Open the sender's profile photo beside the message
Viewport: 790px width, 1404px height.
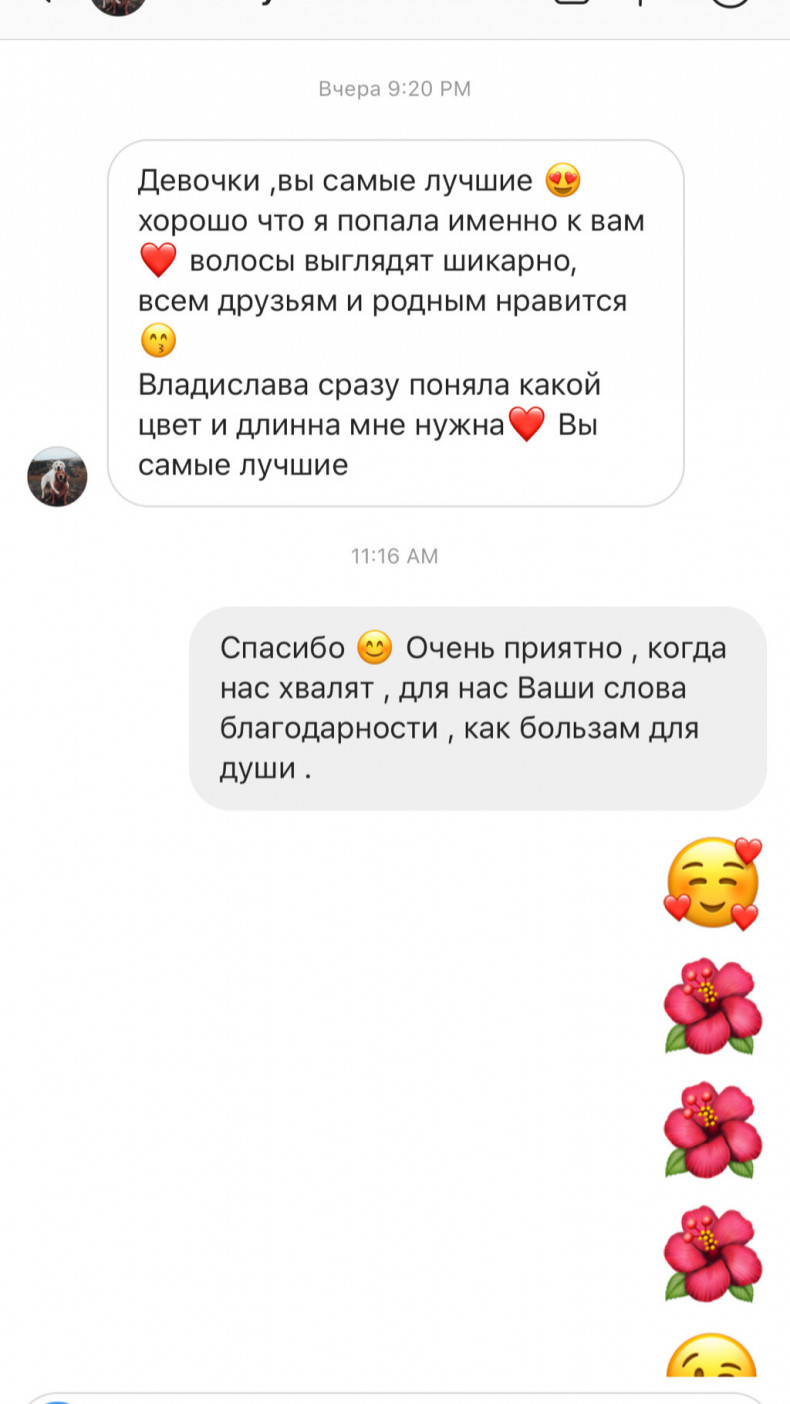(x=57, y=477)
